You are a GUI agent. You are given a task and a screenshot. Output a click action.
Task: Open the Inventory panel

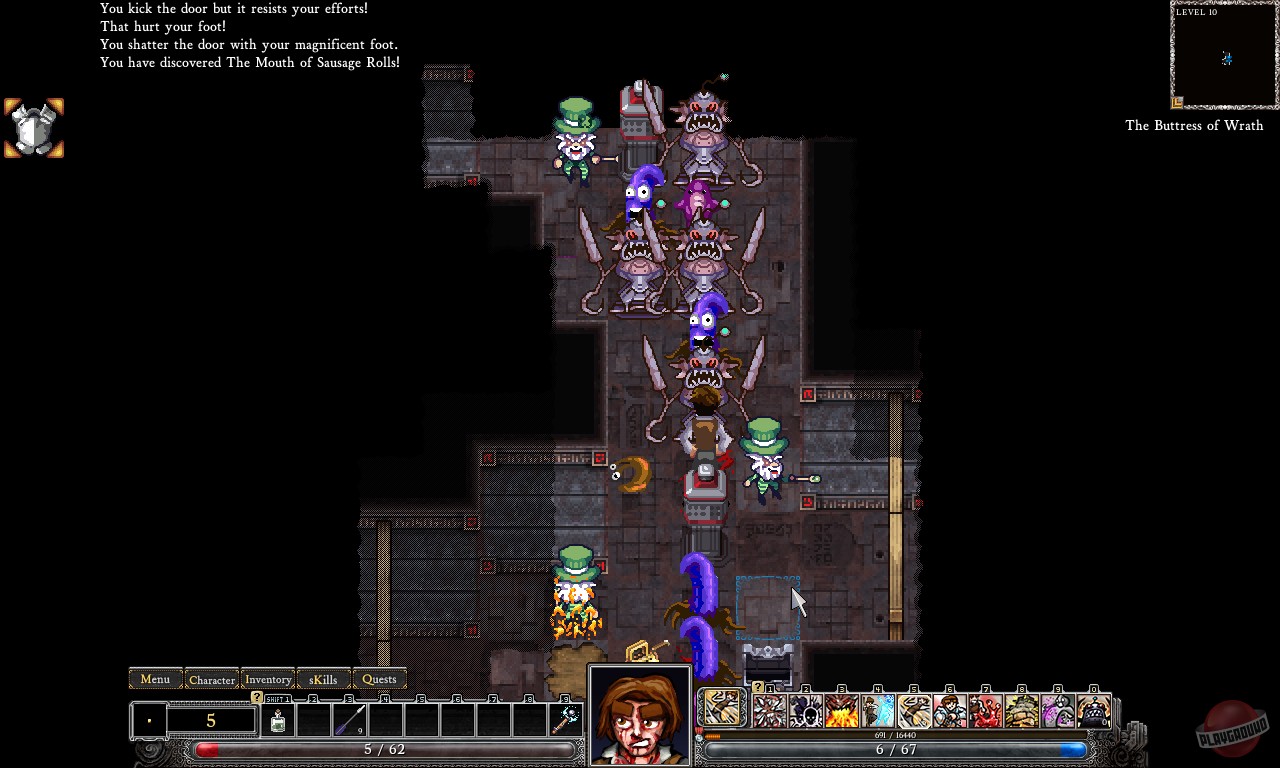tap(268, 679)
